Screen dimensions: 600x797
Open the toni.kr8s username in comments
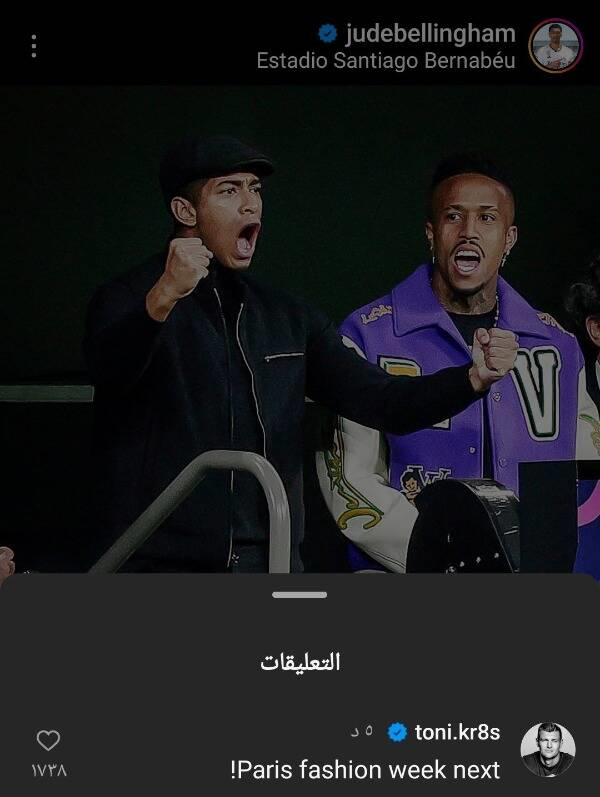pos(457,733)
